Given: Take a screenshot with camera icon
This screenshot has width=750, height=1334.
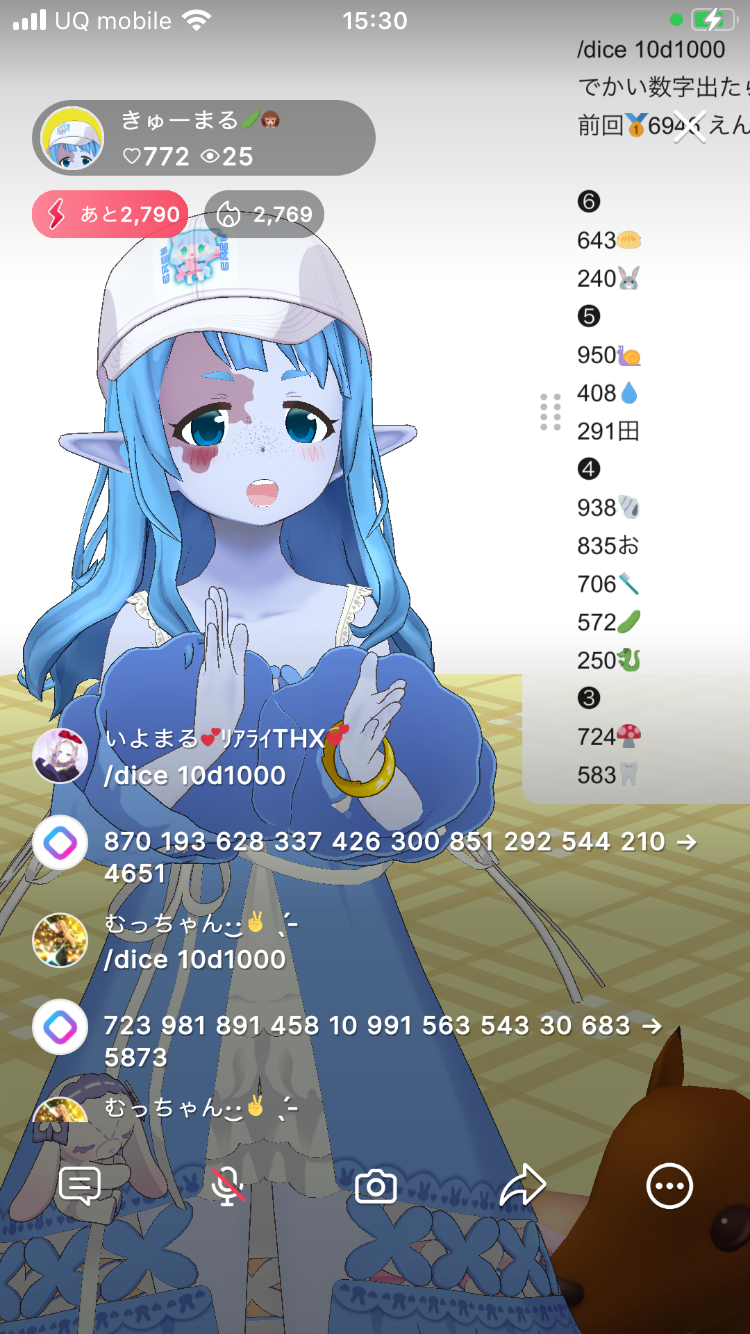Looking at the screenshot, I should click(x=376, y=1186).
